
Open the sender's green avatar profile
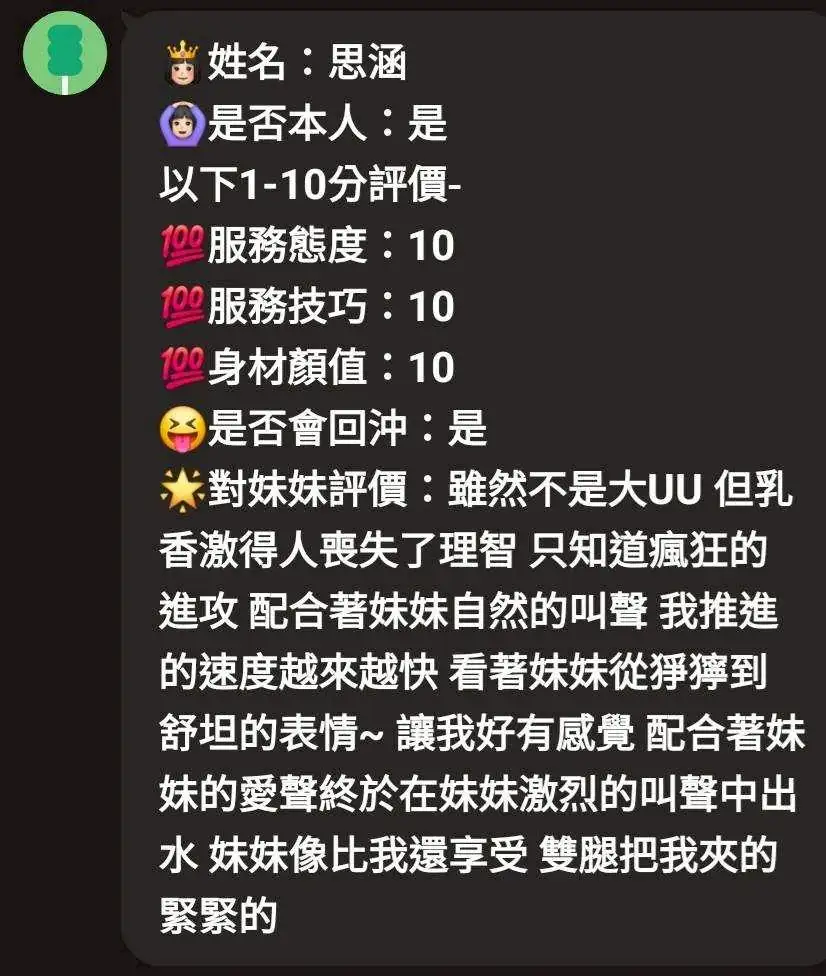coord(64,55)
